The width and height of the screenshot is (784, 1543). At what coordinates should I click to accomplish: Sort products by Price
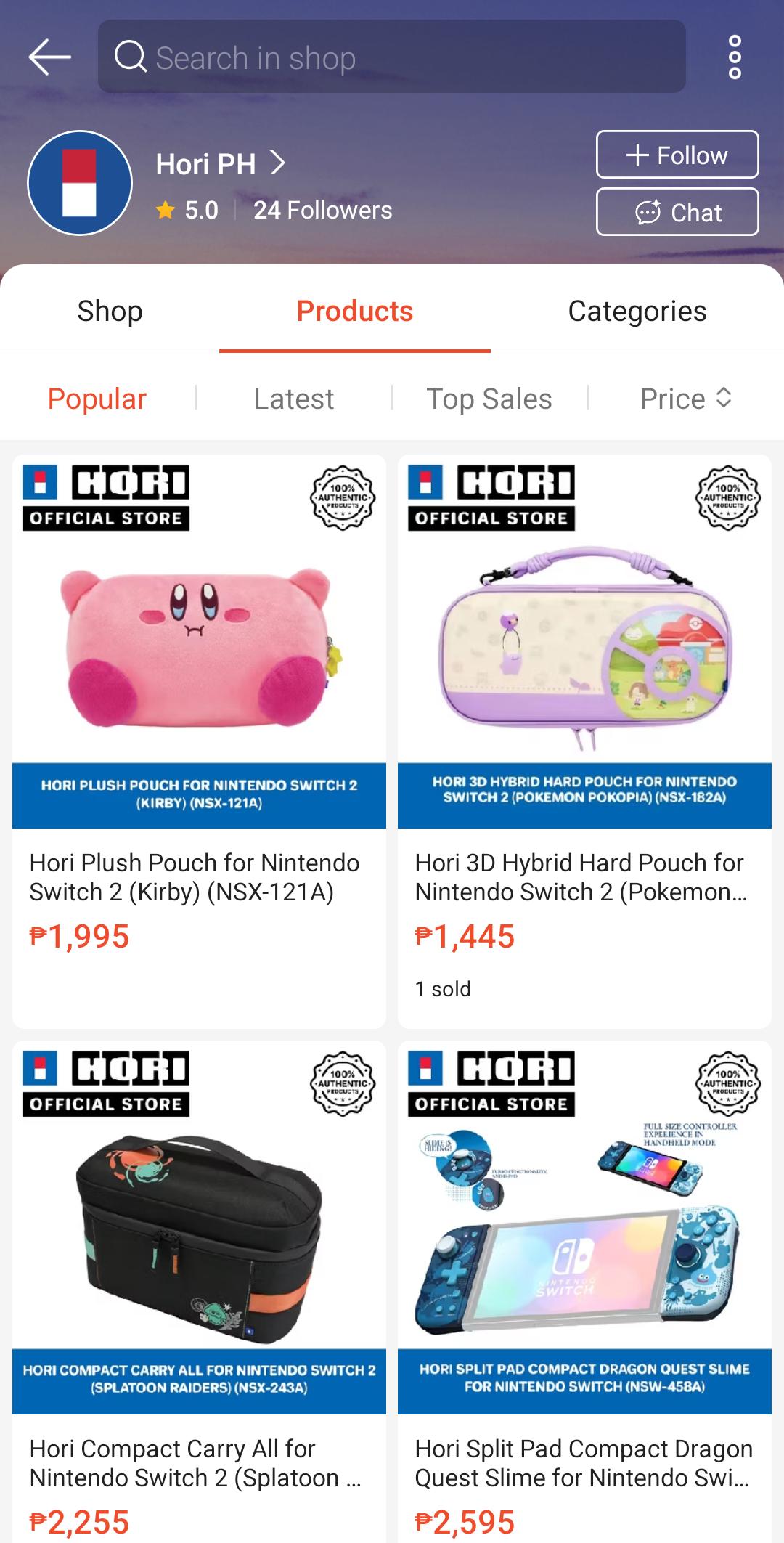[686, 399]
